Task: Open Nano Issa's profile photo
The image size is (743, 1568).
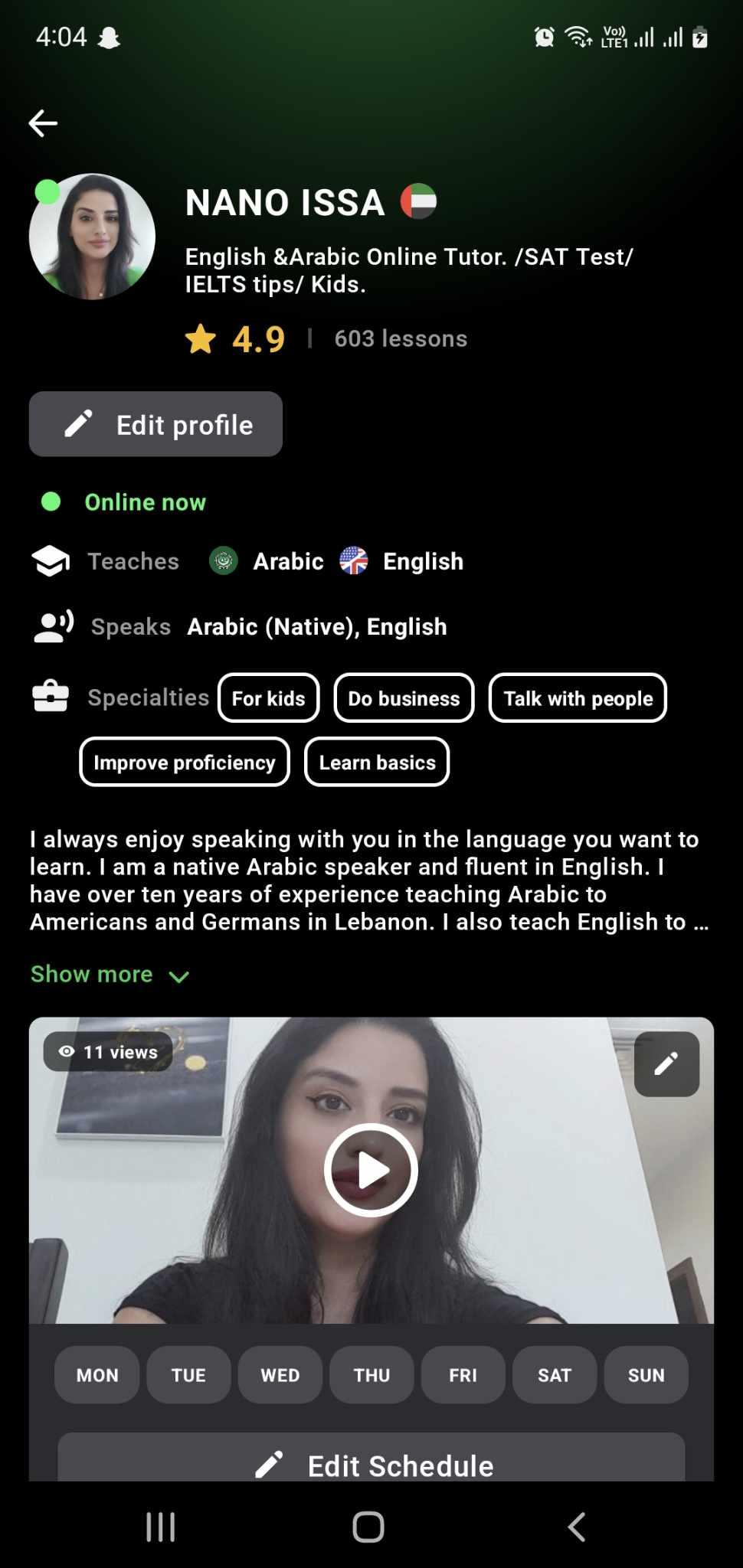Action: [92, 237]
